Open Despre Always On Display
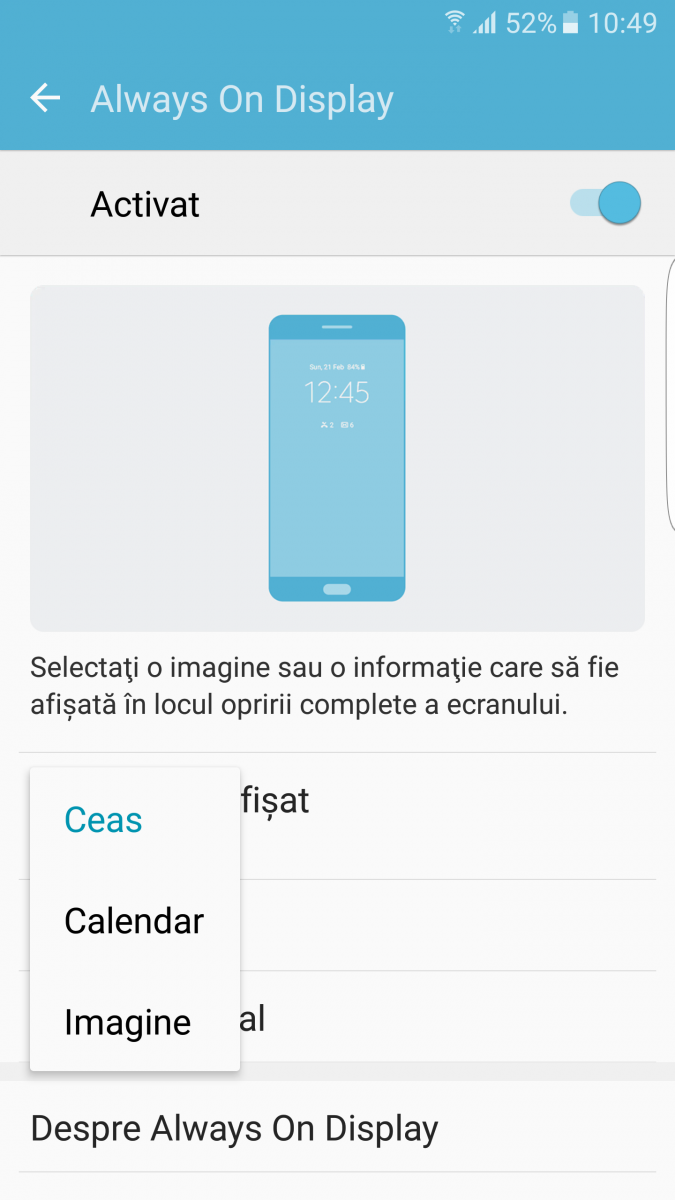Viewport: 675px width, 1200px height. pyautogui.click(x=235, y=1128)
